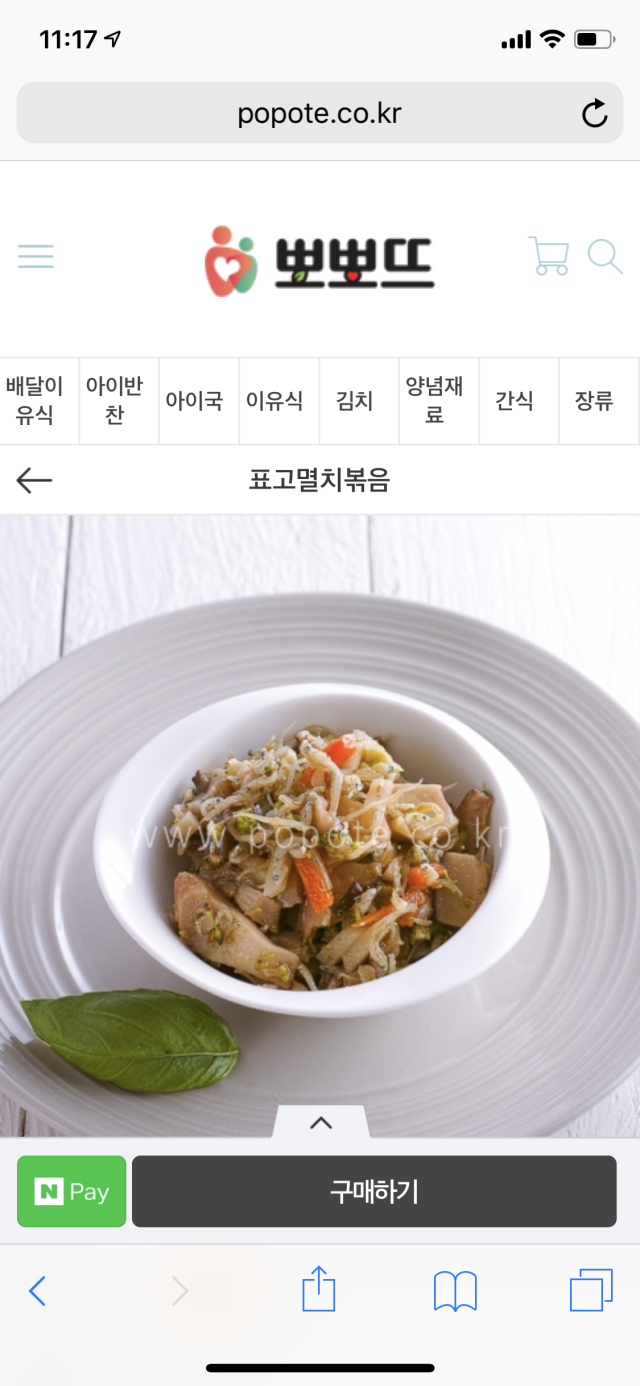Expand the purchase options panel chevron
The height and width of the screenshot is (1386, 640).
coord(321,1123)
